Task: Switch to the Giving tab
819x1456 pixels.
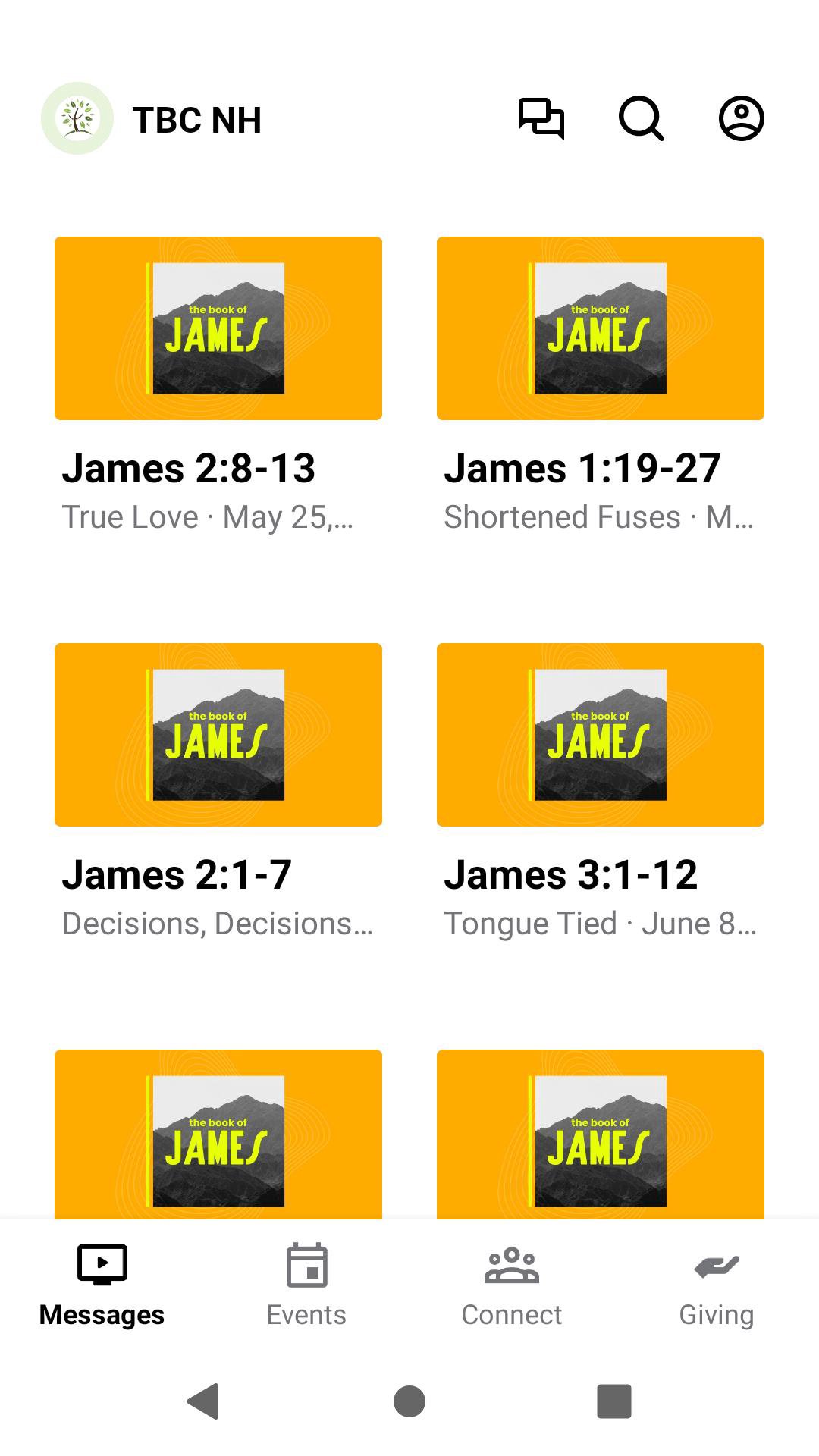Action: (717, 1285)
